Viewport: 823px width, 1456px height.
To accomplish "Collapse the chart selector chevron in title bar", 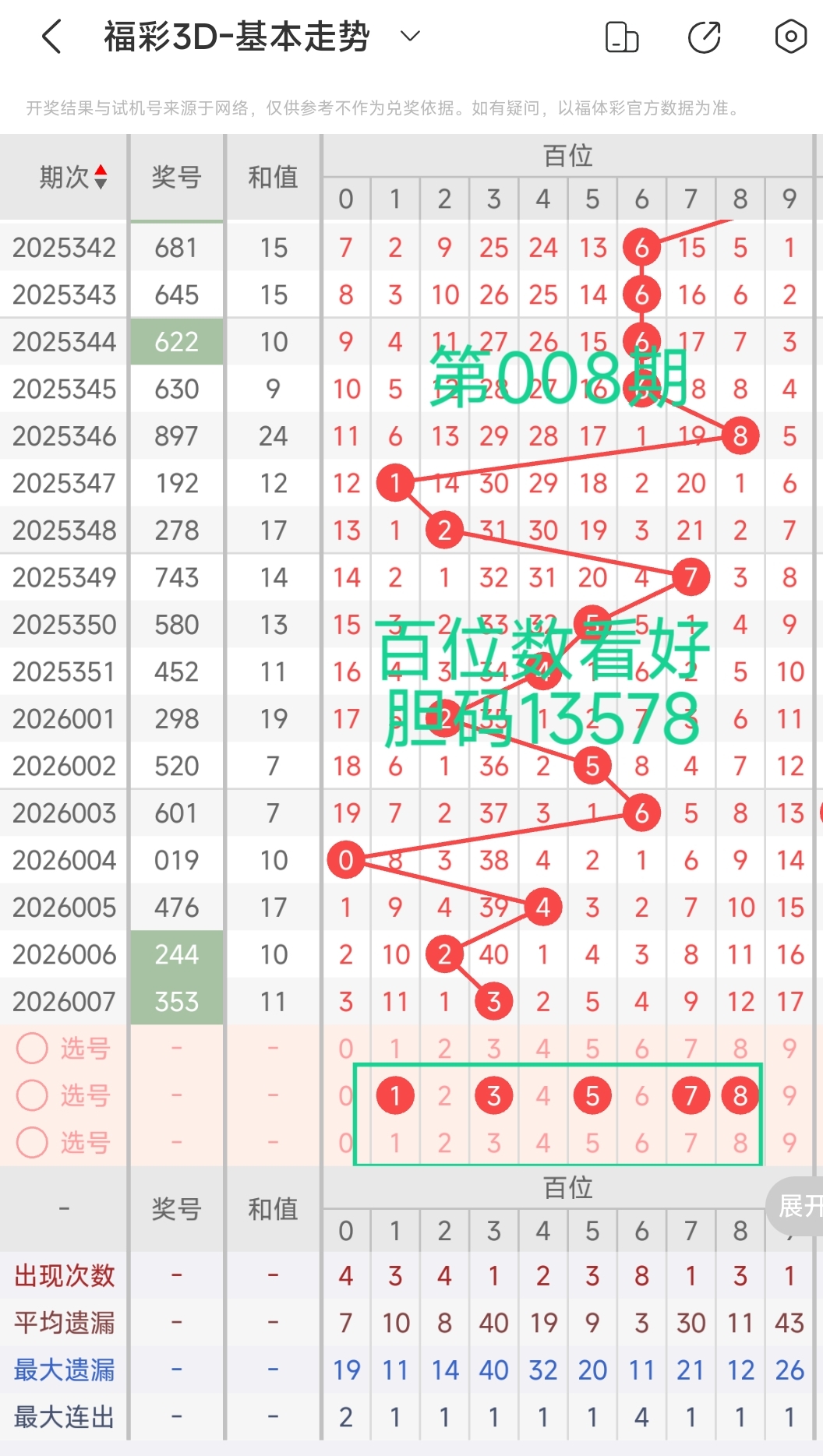I will coord(411,36).
